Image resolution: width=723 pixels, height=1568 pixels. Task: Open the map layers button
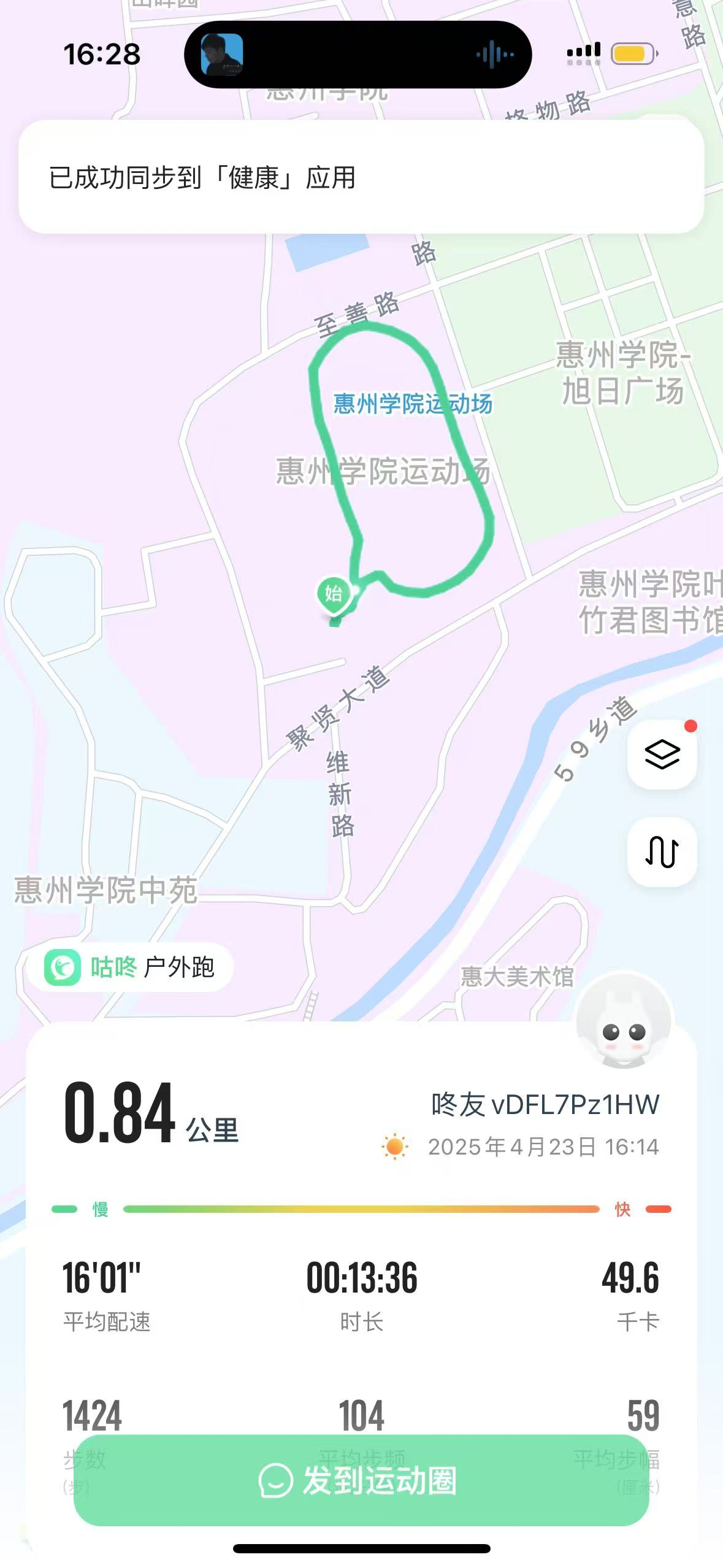tap(662, 754)
